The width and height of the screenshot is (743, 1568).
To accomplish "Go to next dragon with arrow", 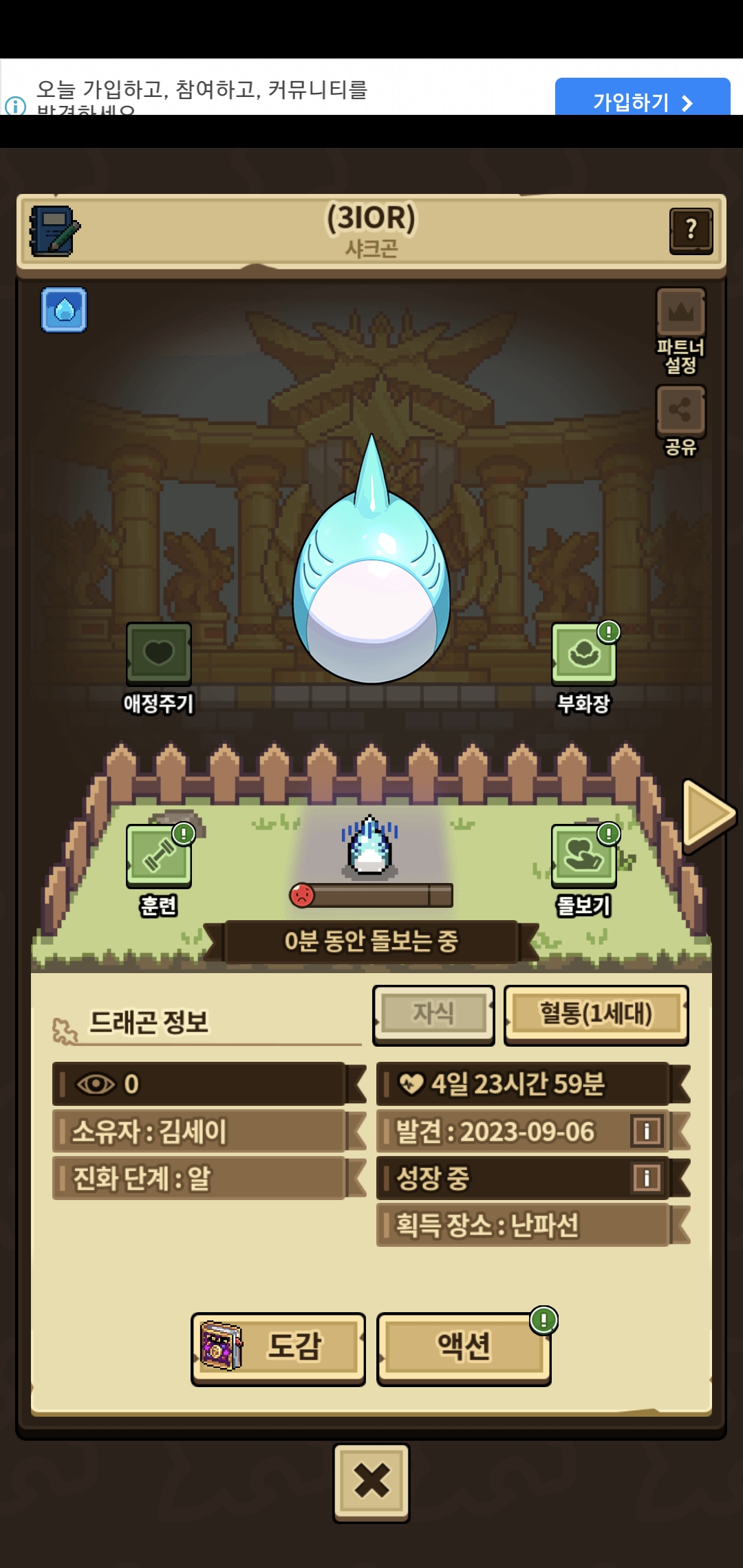I will click(708, 816).
